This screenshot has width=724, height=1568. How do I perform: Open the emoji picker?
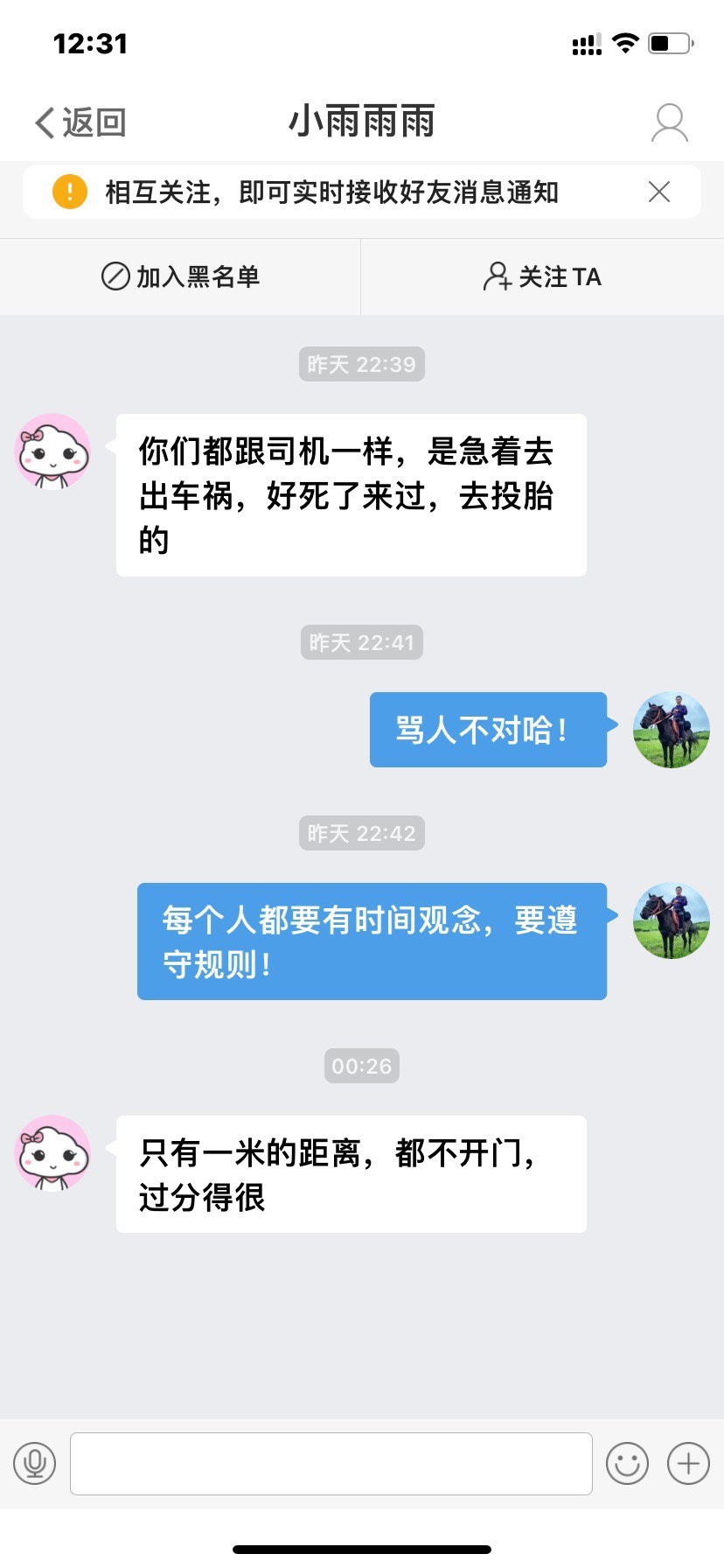(627, 1463)
